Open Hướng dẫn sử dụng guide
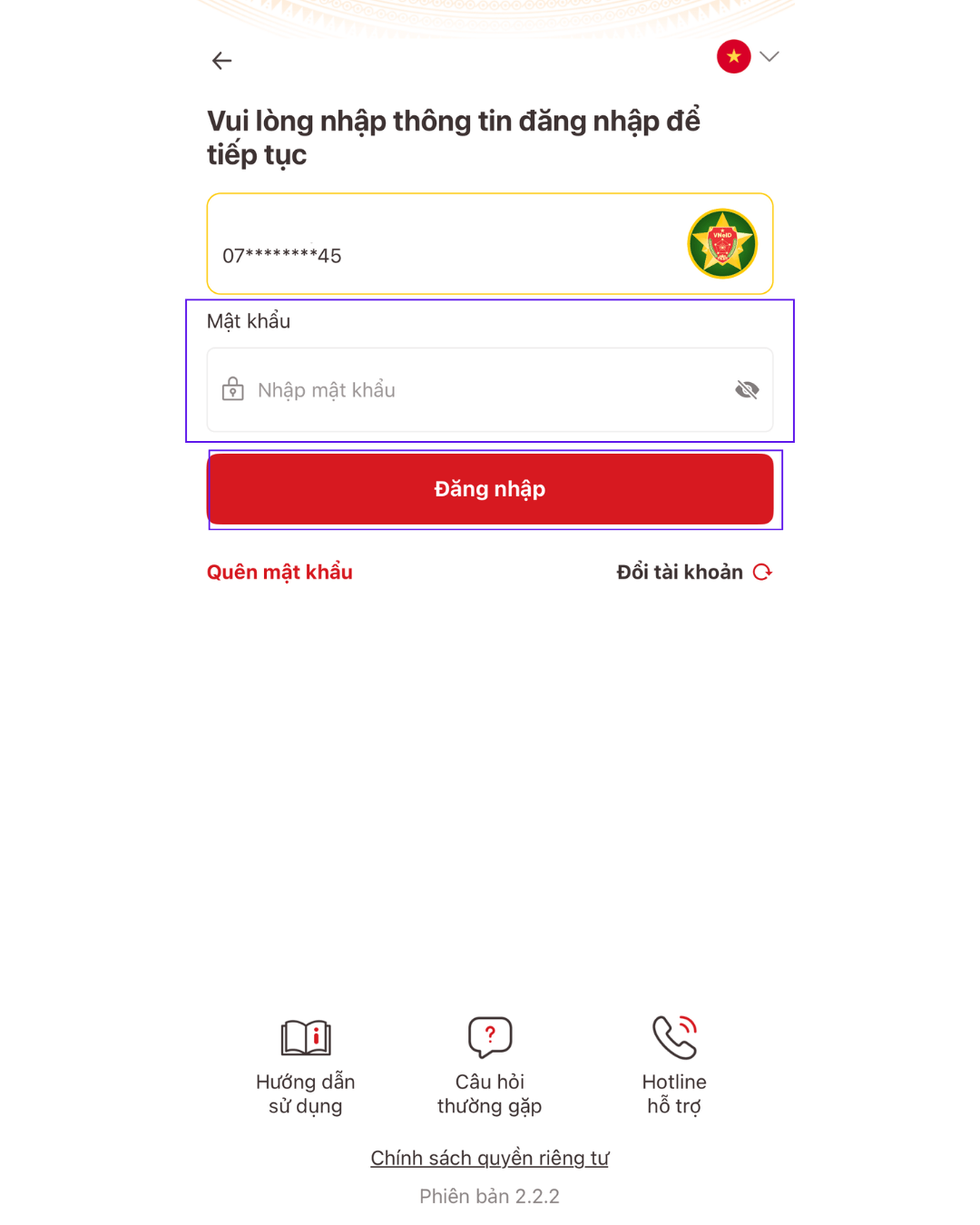The image size is (980, 1225). click(306, 1066)
